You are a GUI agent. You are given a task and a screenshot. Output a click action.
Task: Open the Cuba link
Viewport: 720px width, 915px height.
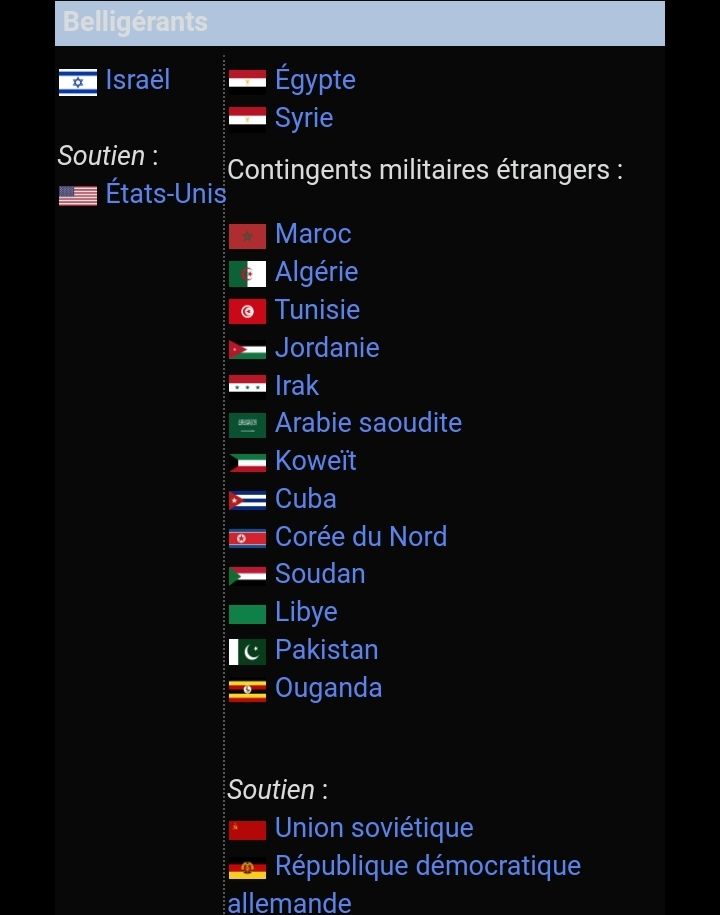305,499
